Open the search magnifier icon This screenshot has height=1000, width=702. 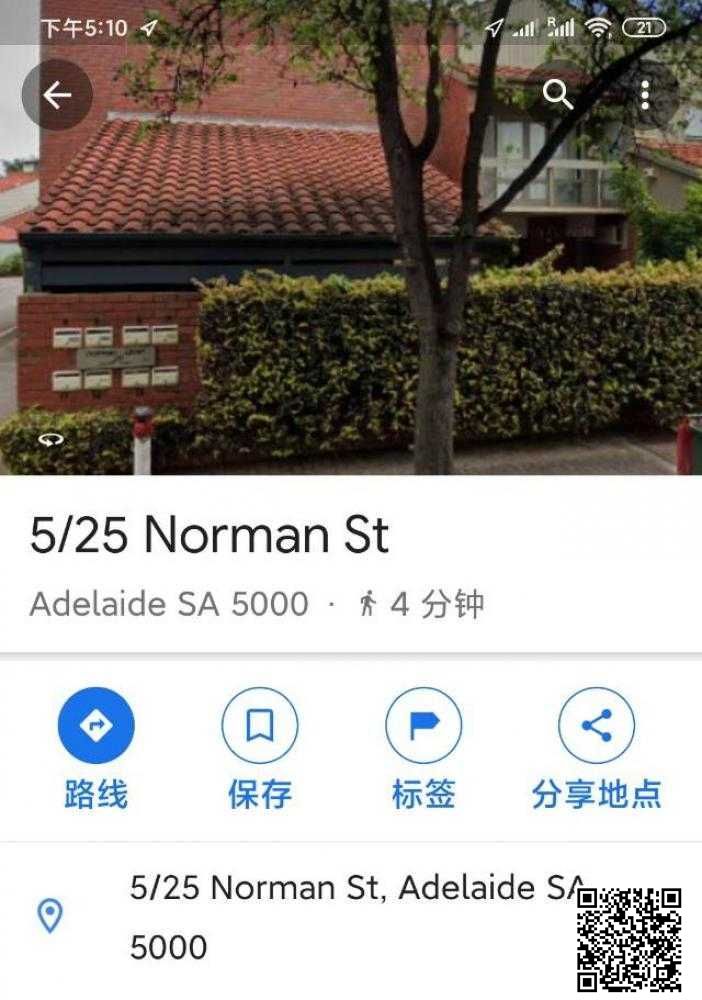[x=557, y=95]
